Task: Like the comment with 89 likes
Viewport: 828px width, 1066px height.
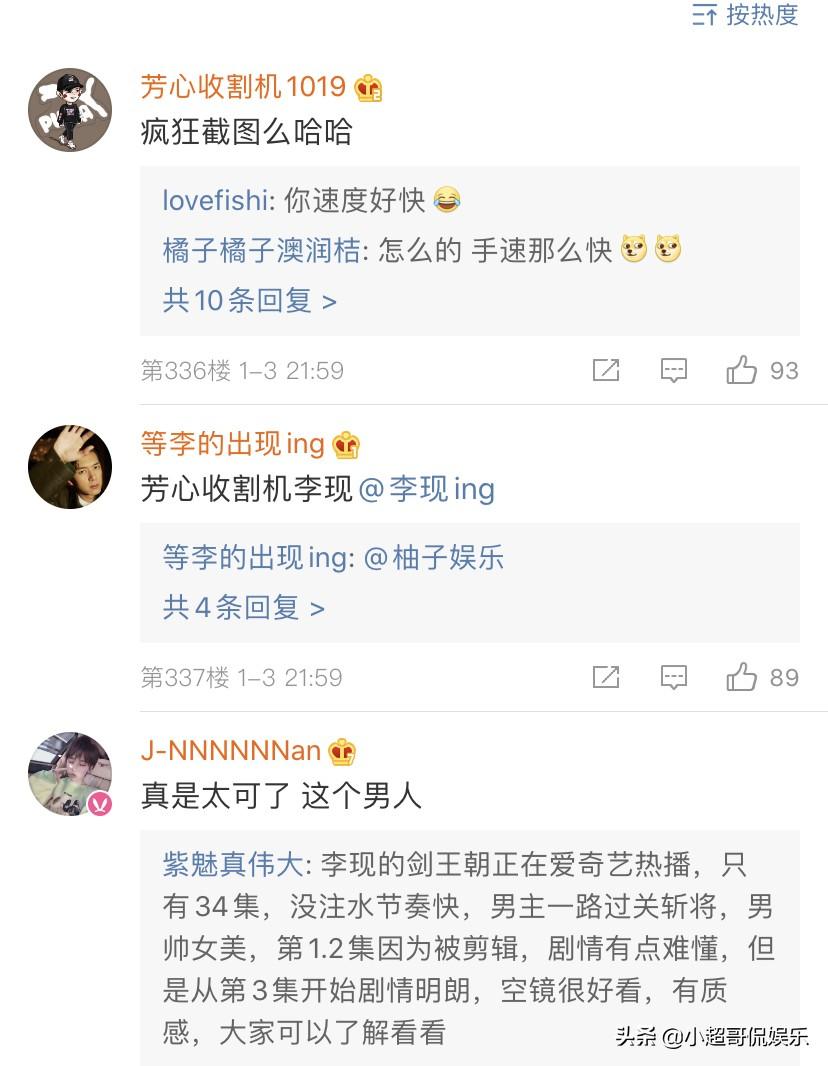Action: [x=742, y=677]
